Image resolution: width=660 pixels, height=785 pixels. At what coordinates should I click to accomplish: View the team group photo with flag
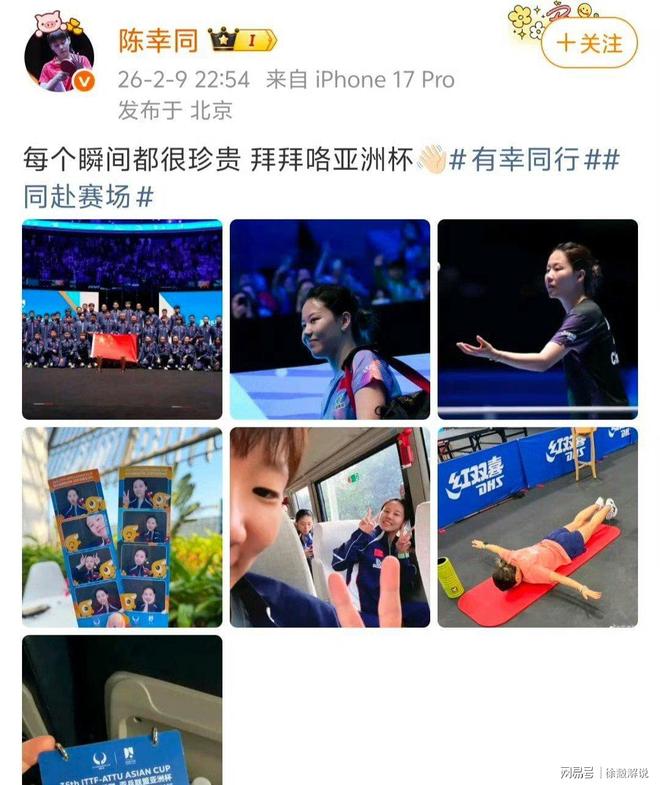122,319
